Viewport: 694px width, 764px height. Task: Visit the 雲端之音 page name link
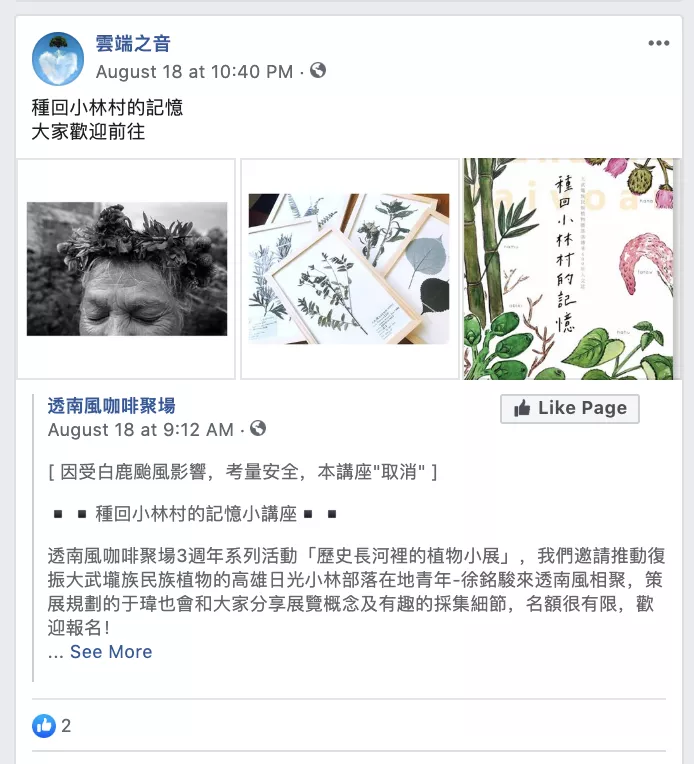(133, 43)
